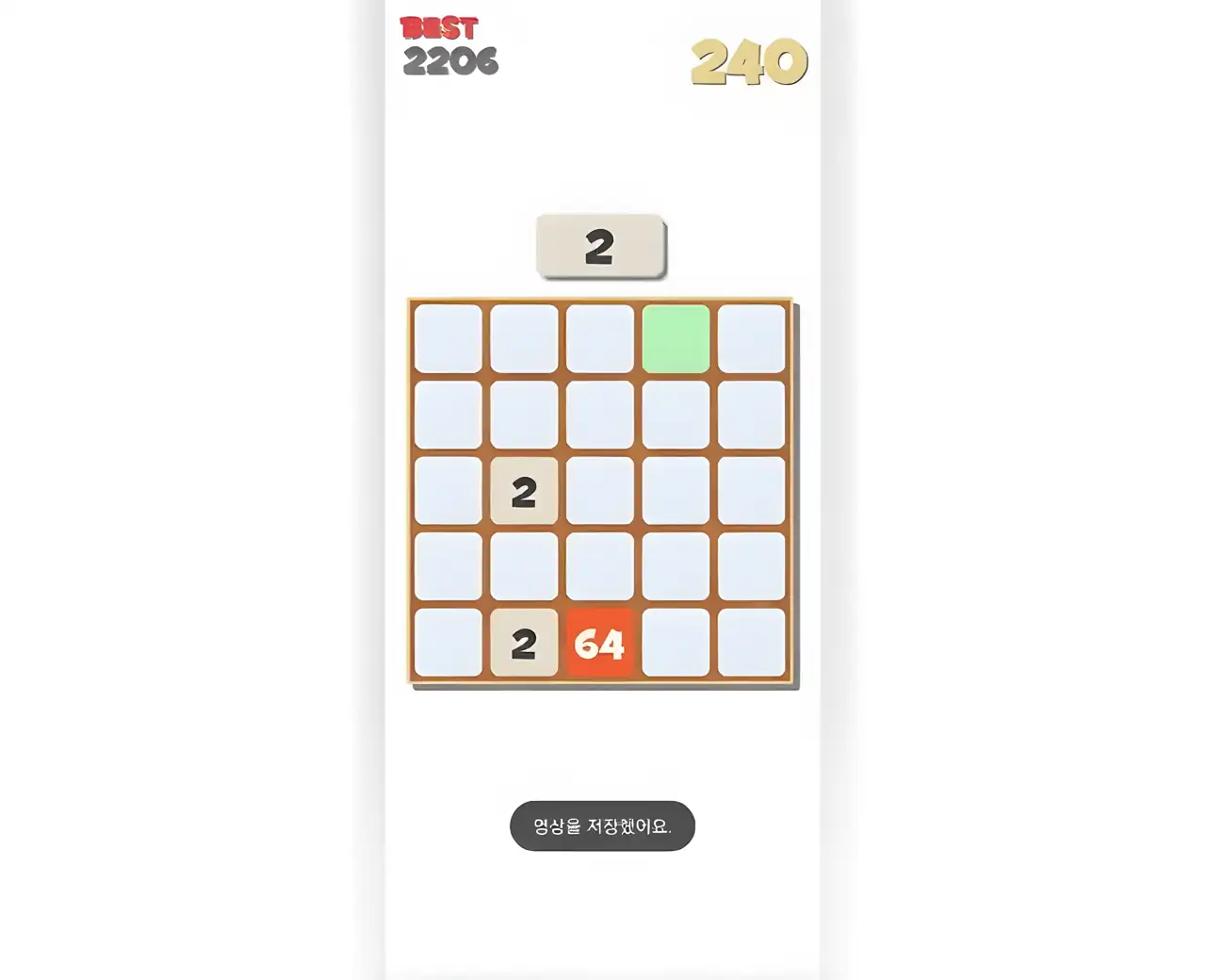The width and height of the screenshot is (1206, 980).
Task: Select the orange 64 tile
Action: (600, 644)
